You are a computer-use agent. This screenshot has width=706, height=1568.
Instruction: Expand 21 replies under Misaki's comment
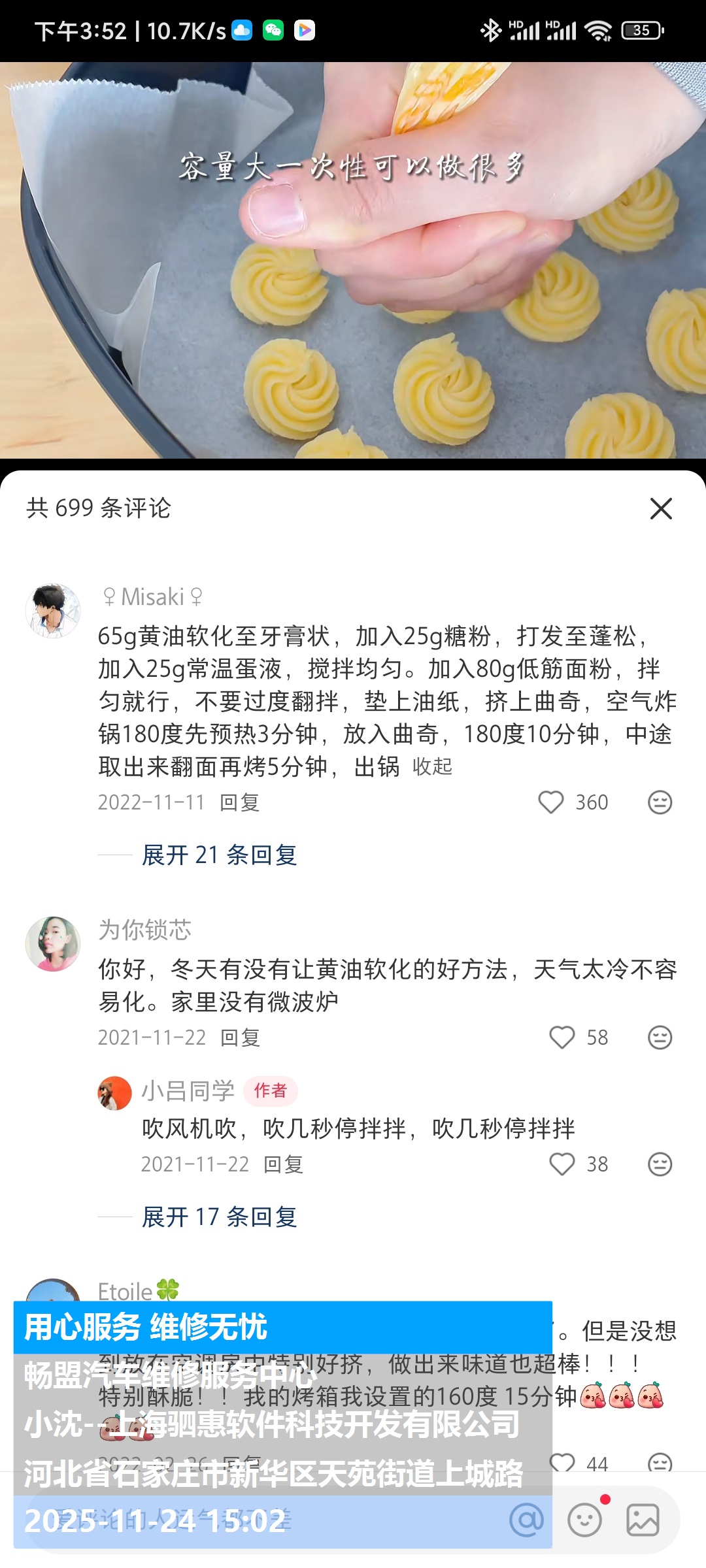point(220,855)
